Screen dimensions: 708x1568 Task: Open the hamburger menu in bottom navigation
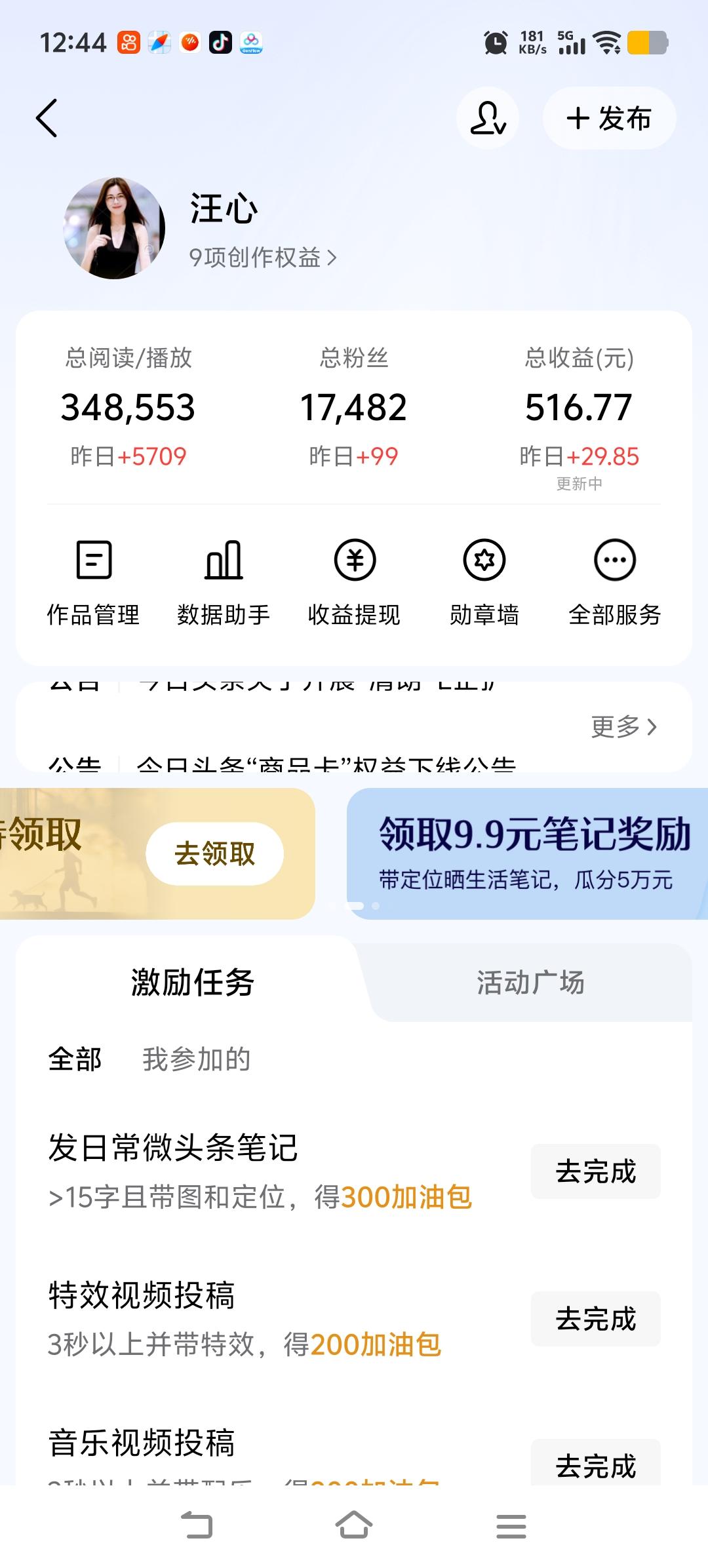click(x=513, y=1524)
